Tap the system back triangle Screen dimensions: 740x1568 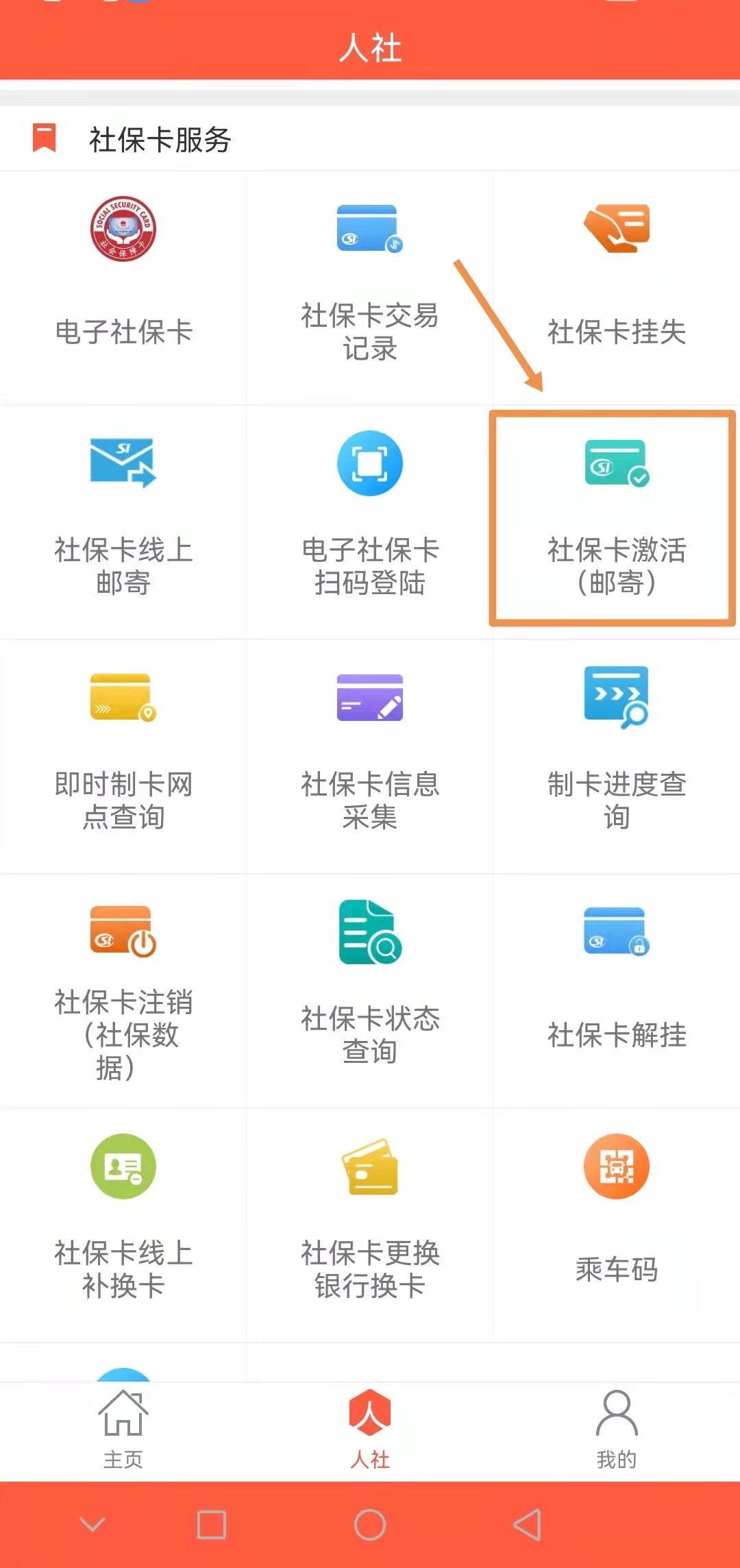(528, 1525)
